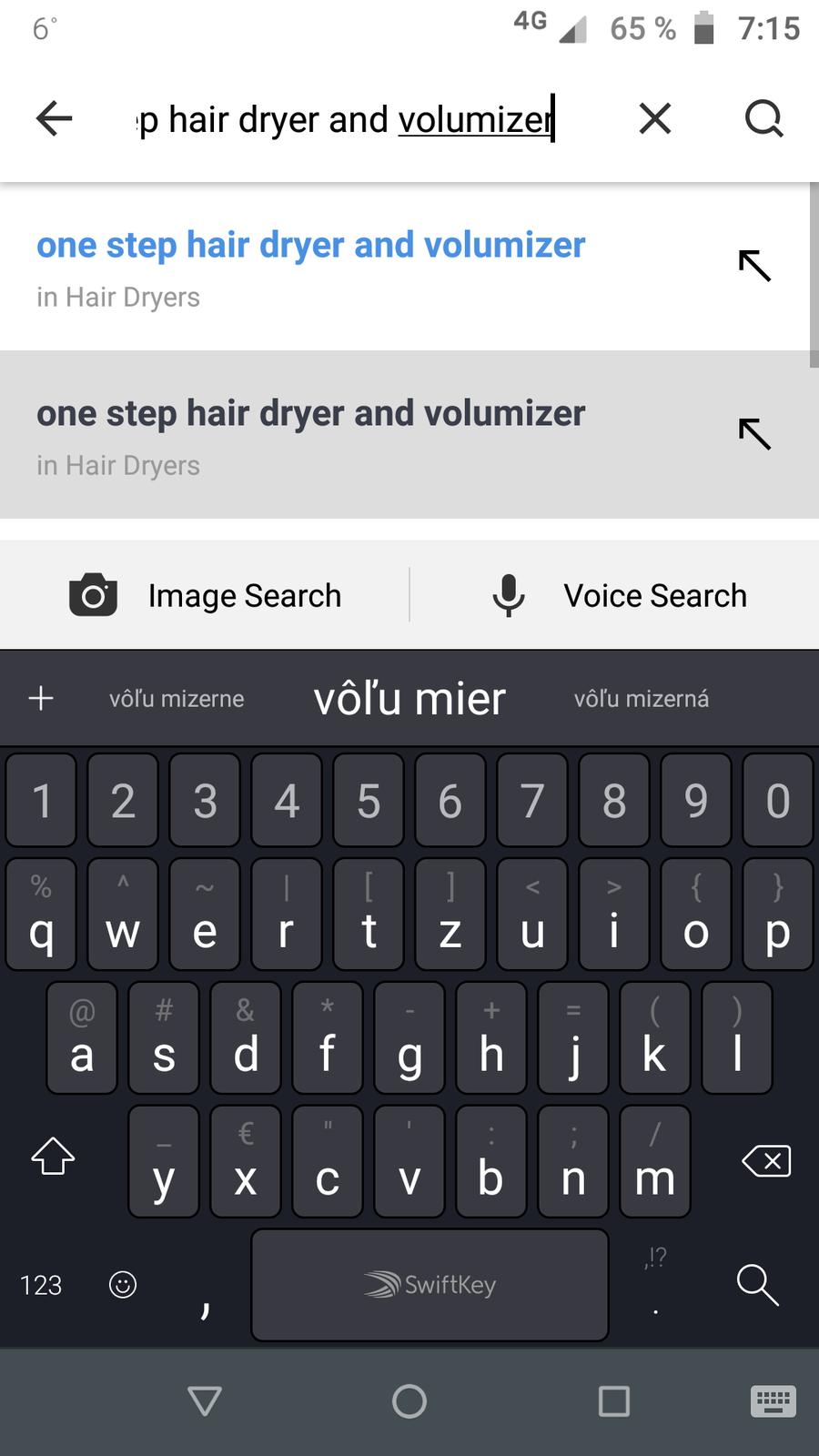
Task: Choose the keyboard suggestion "vôľu mier"
Action: click(x=409, y=699)
